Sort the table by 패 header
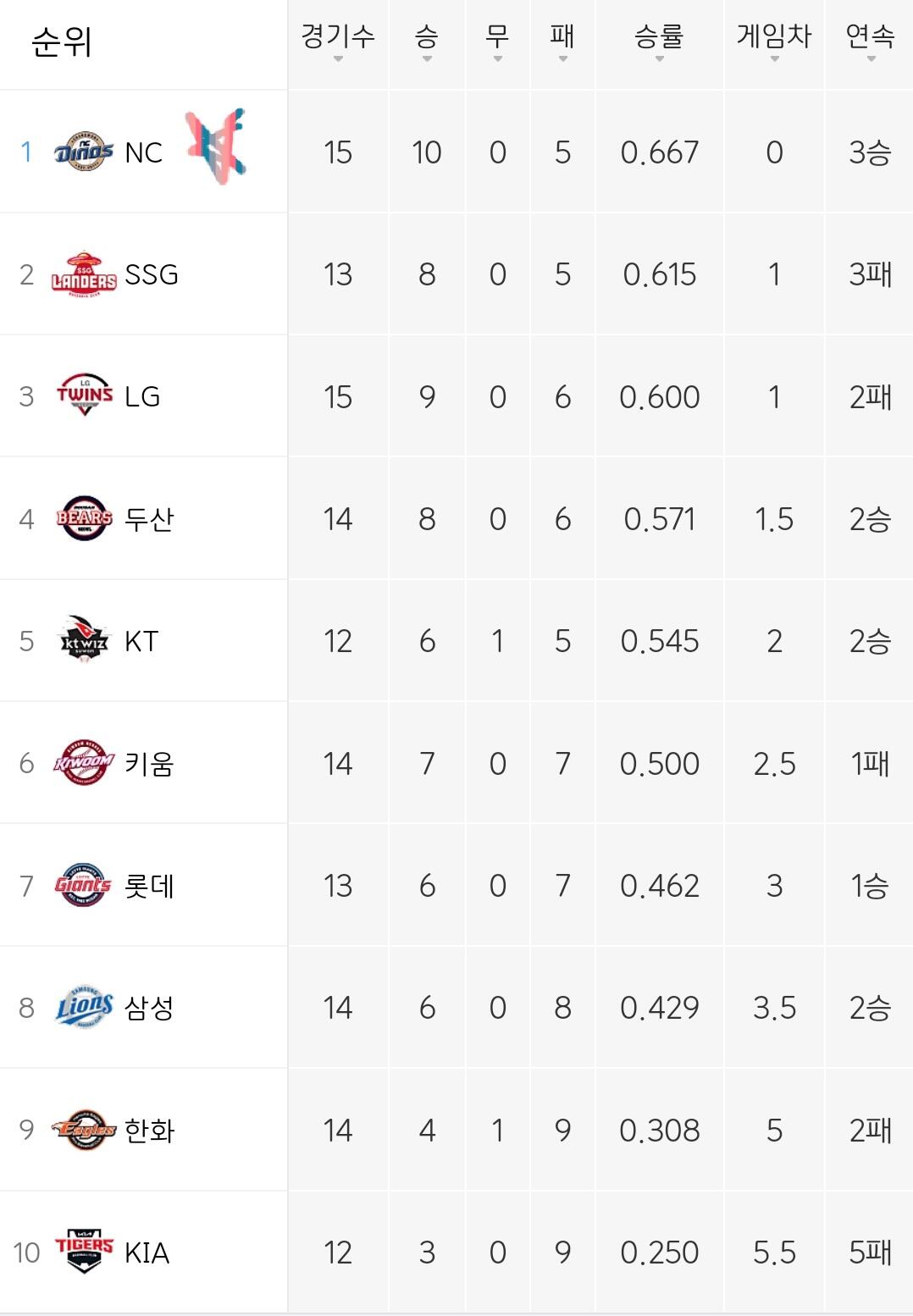The image size is (913, 1316). pos(562,43)
